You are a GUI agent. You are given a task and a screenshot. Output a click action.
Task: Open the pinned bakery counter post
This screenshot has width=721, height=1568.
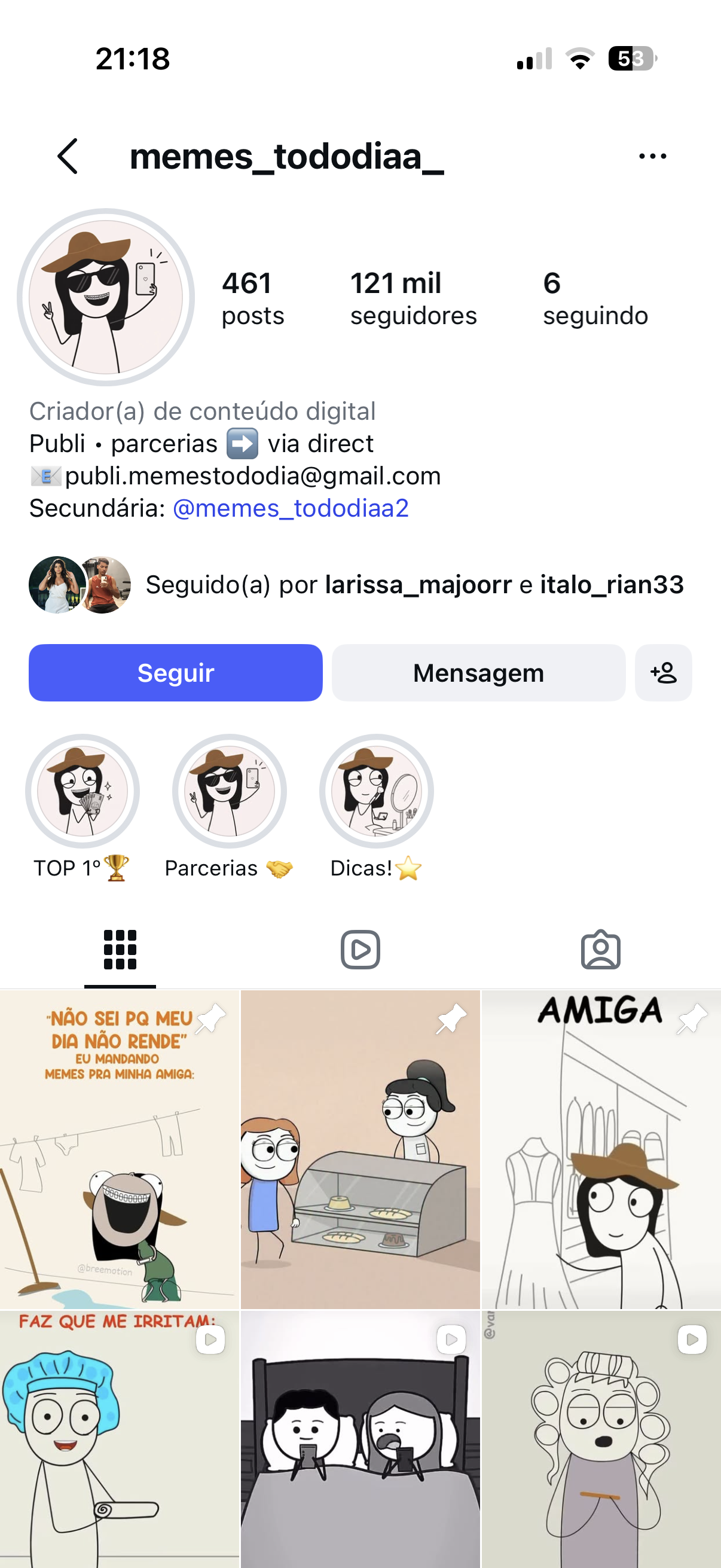tap(360, 1149)
